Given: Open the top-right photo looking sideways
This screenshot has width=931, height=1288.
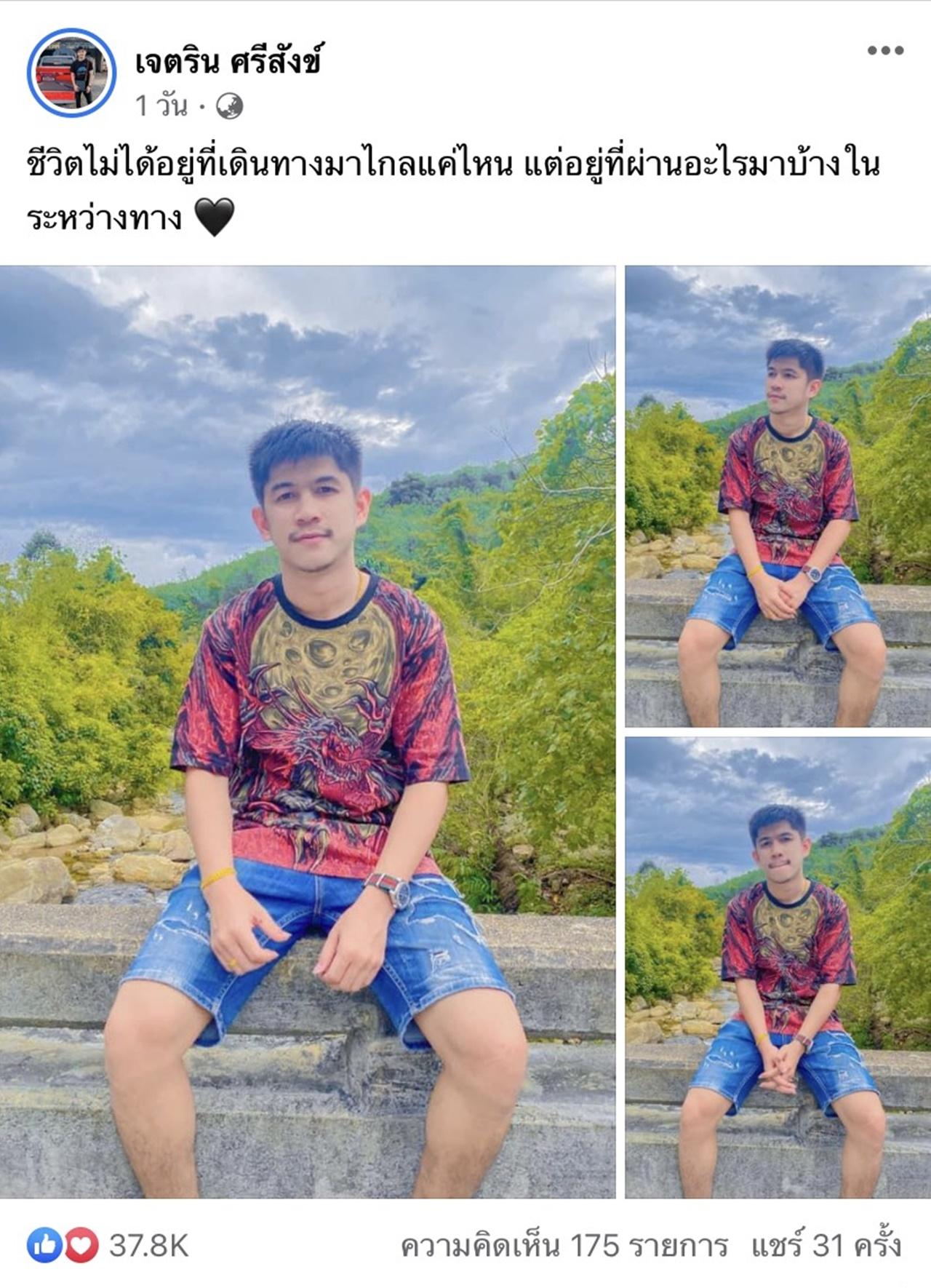Looking at the screenshot, I should 778,496.
